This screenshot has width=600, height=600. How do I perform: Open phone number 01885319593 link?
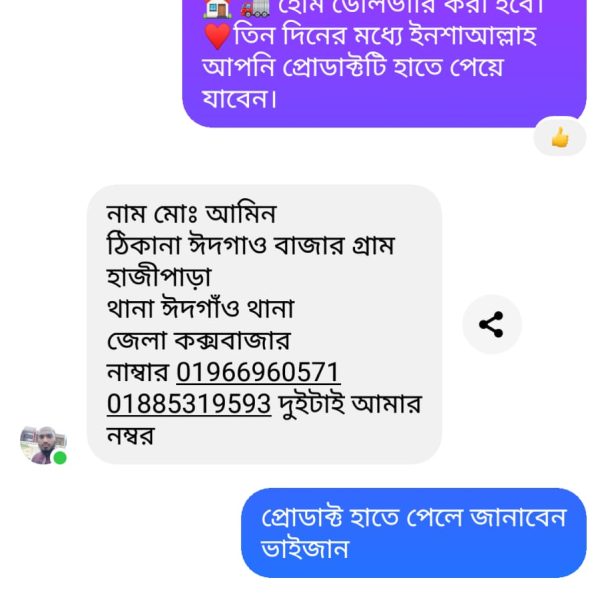click(x=189, y=403)
